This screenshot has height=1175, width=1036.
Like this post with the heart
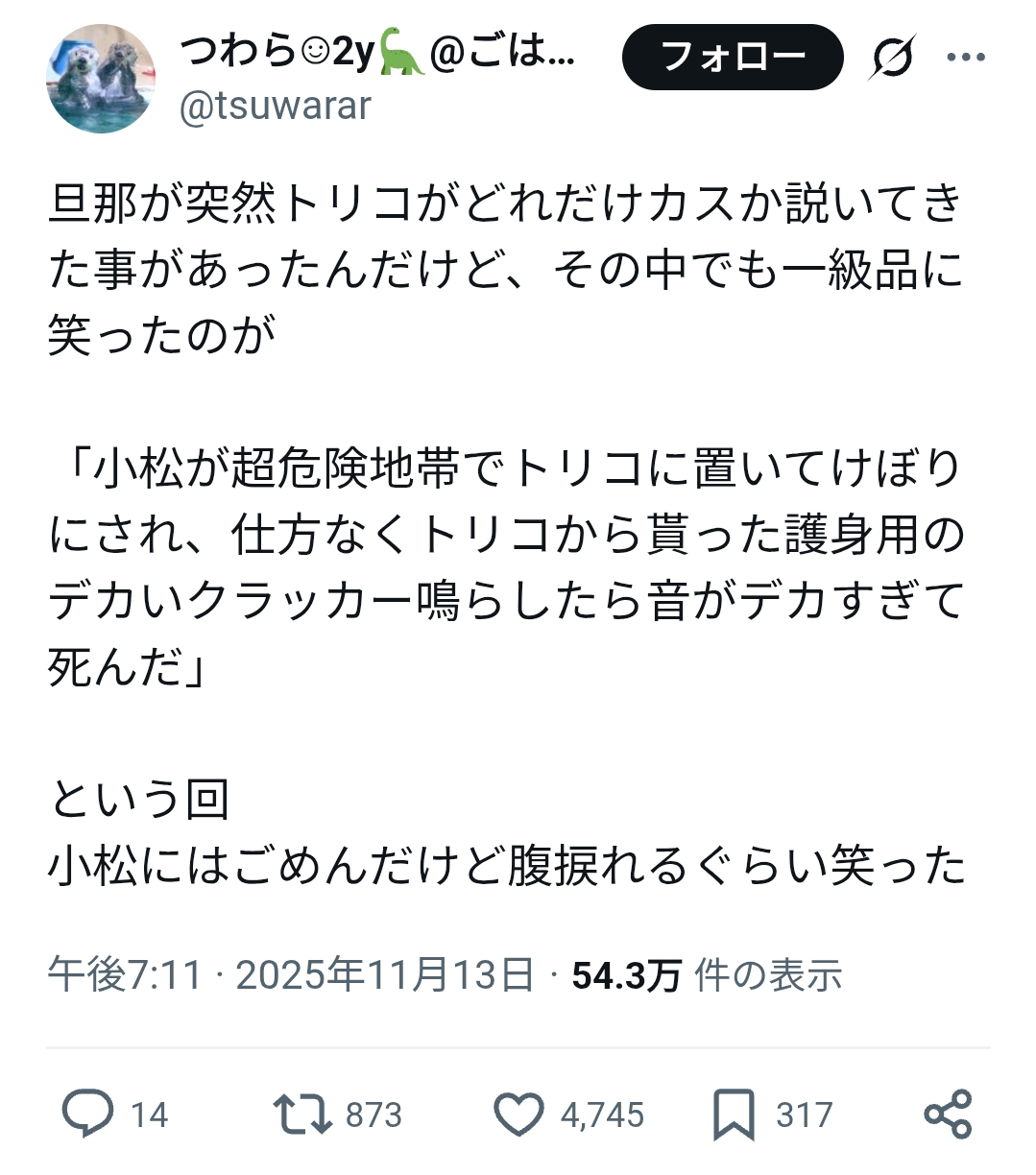coord(518,1114)
